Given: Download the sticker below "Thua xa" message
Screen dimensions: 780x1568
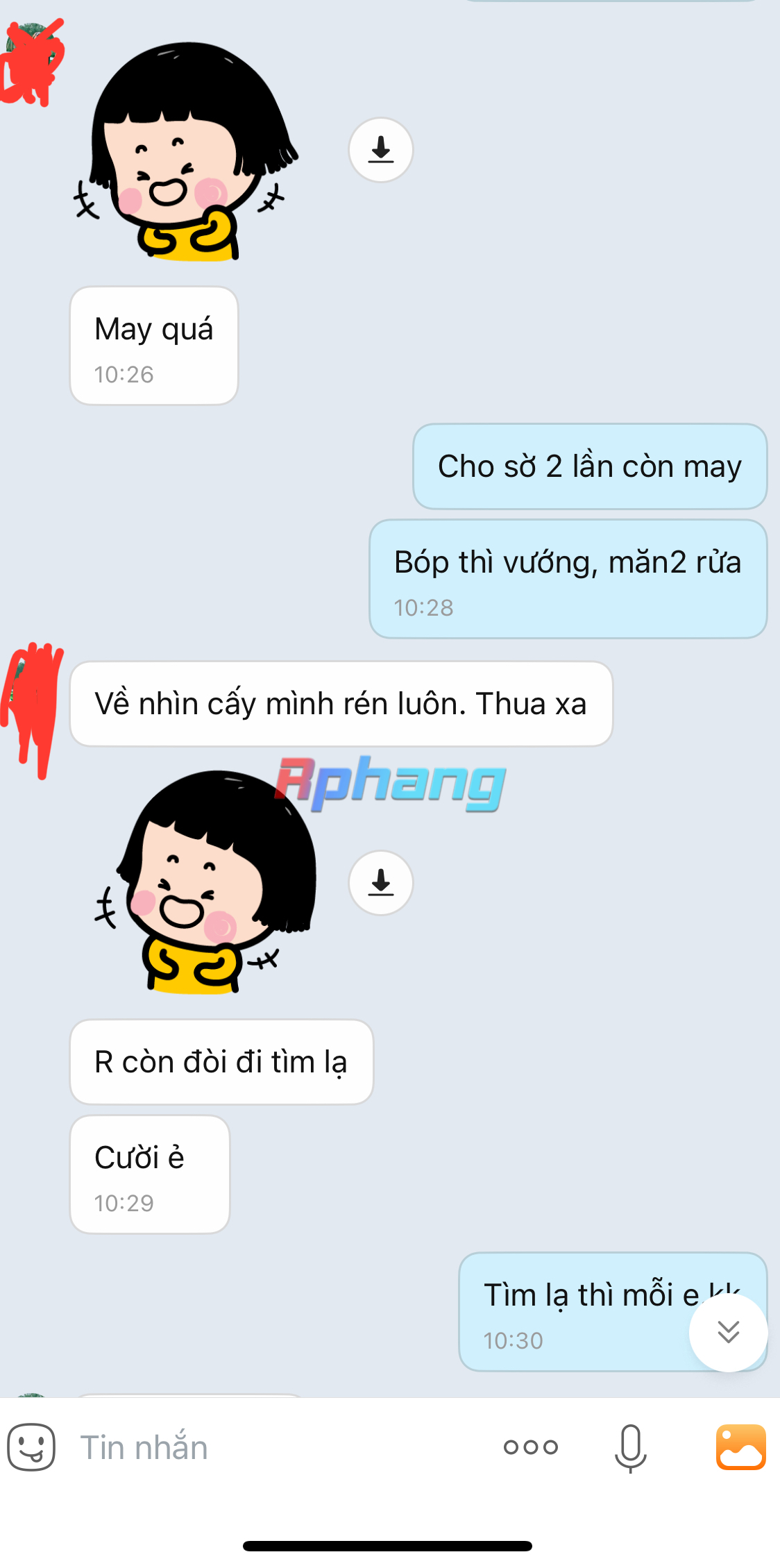Looking at the screenshot, I should point(380,882).
